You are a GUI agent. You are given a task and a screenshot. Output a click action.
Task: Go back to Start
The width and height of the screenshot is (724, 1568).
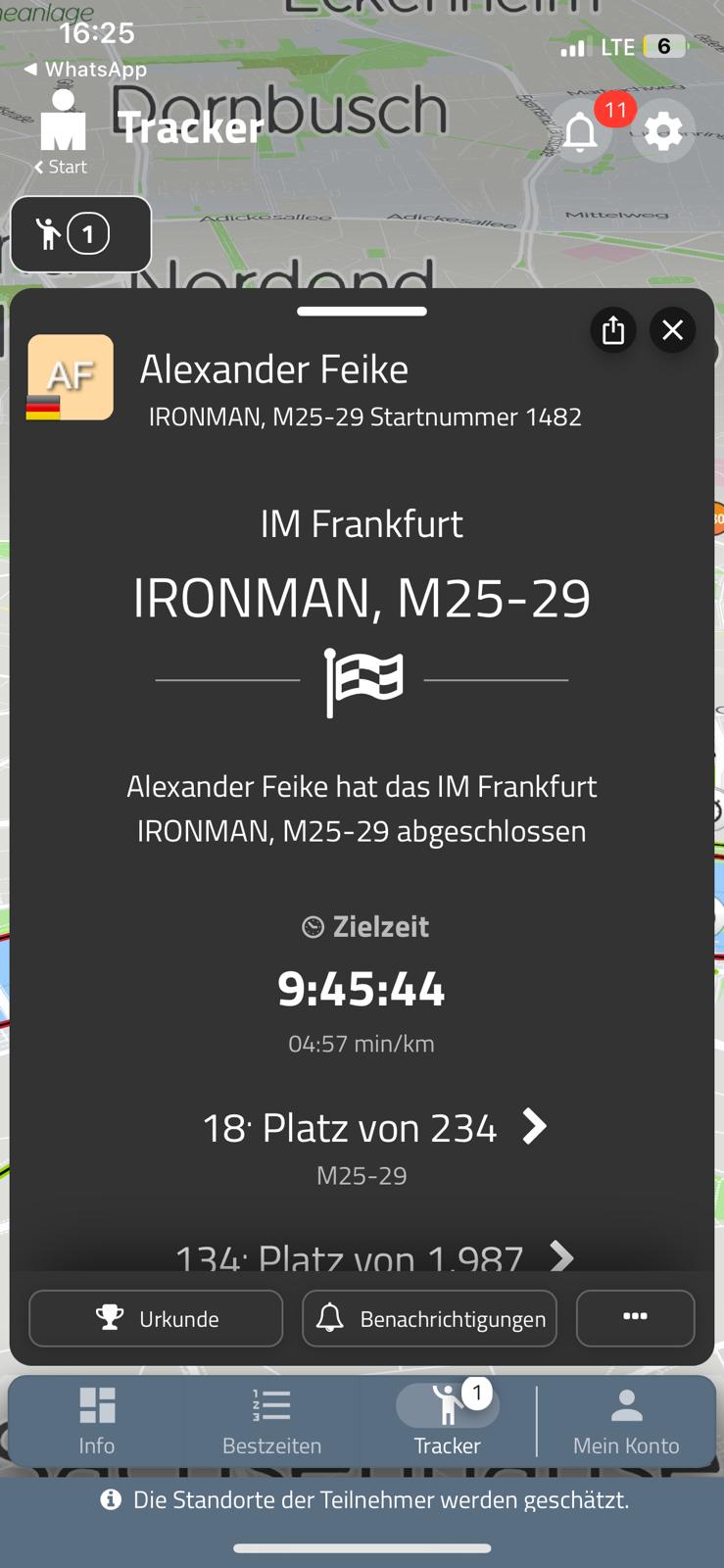(x=62, y=167)
